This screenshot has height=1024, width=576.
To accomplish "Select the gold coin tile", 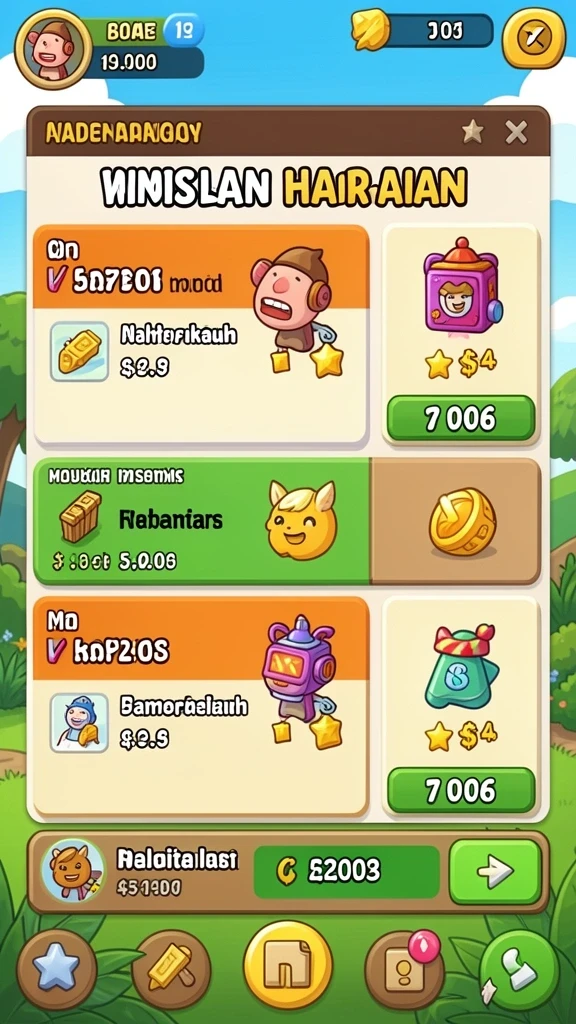I will click(x=461, y=520).
